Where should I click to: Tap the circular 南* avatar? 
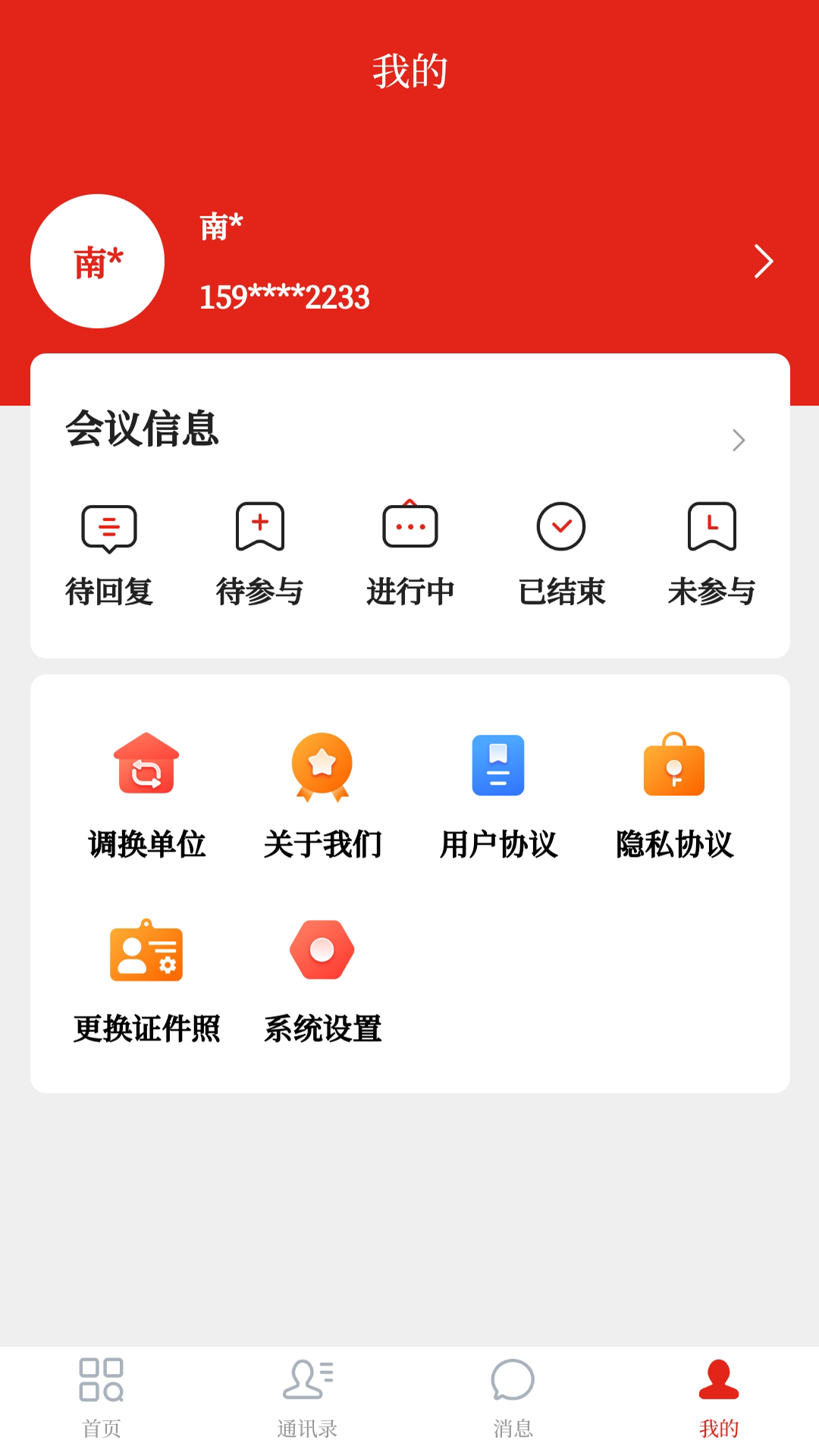97,261
